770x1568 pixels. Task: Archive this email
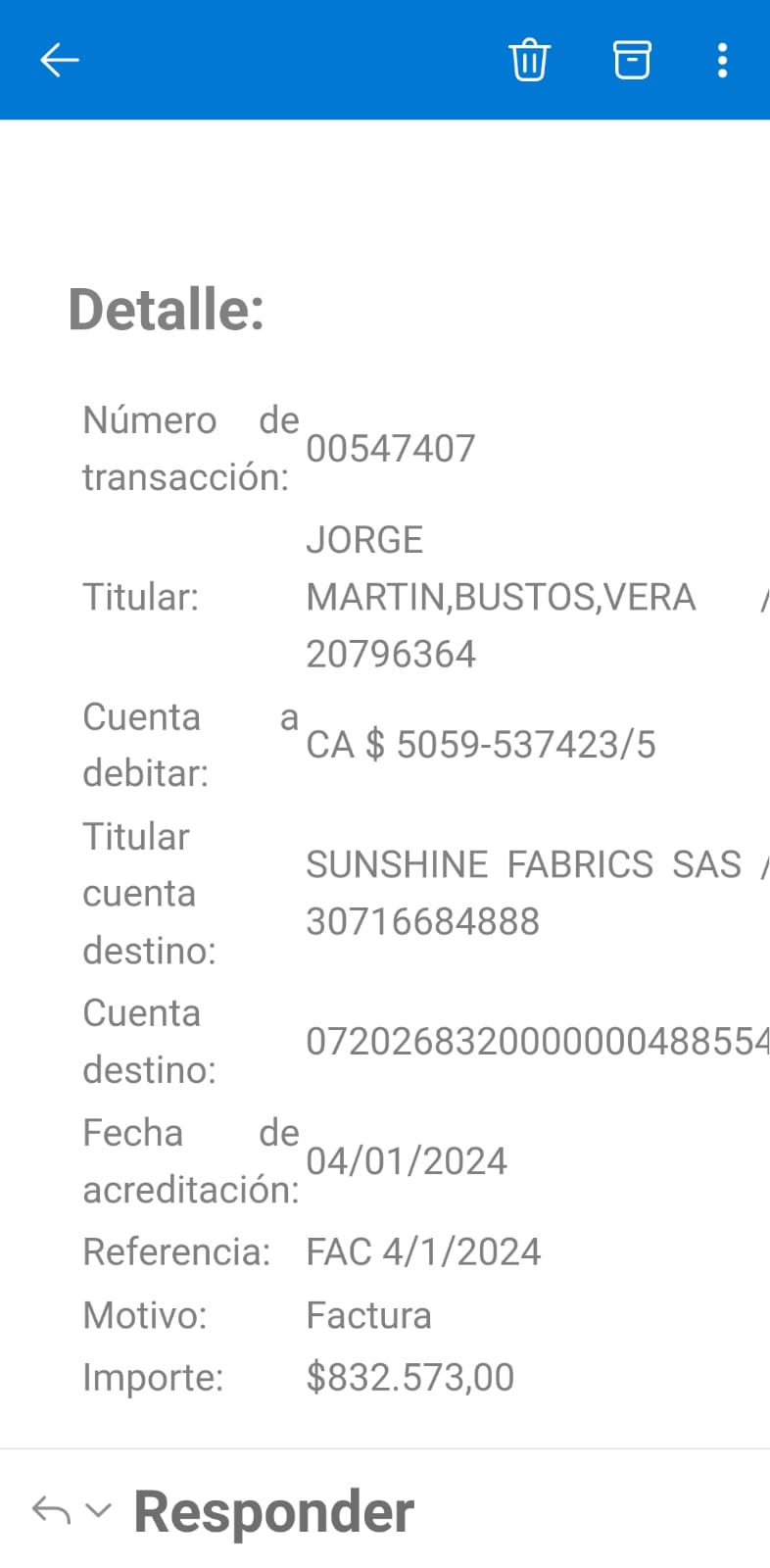tap(632, 61)
